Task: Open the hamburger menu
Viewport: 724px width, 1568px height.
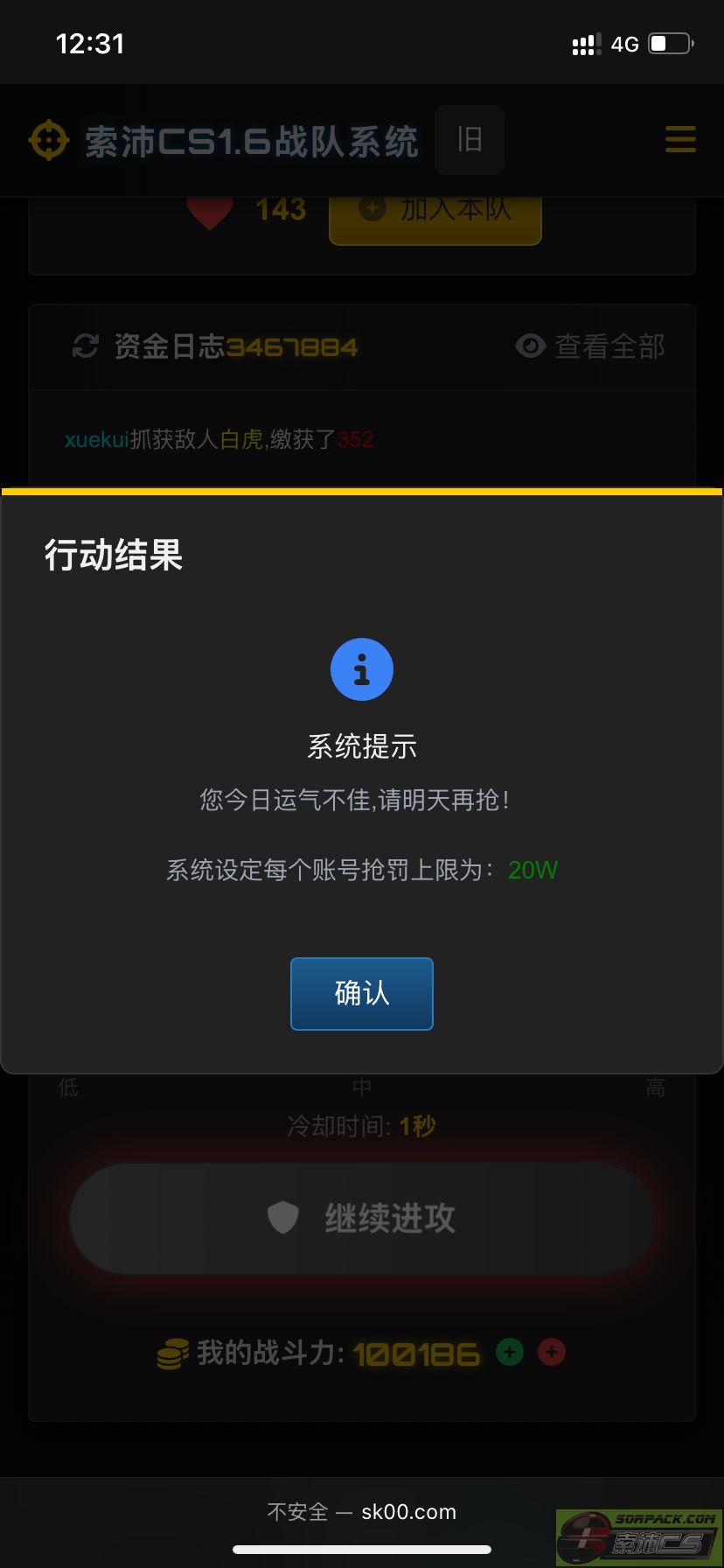Action: (680, 140)
